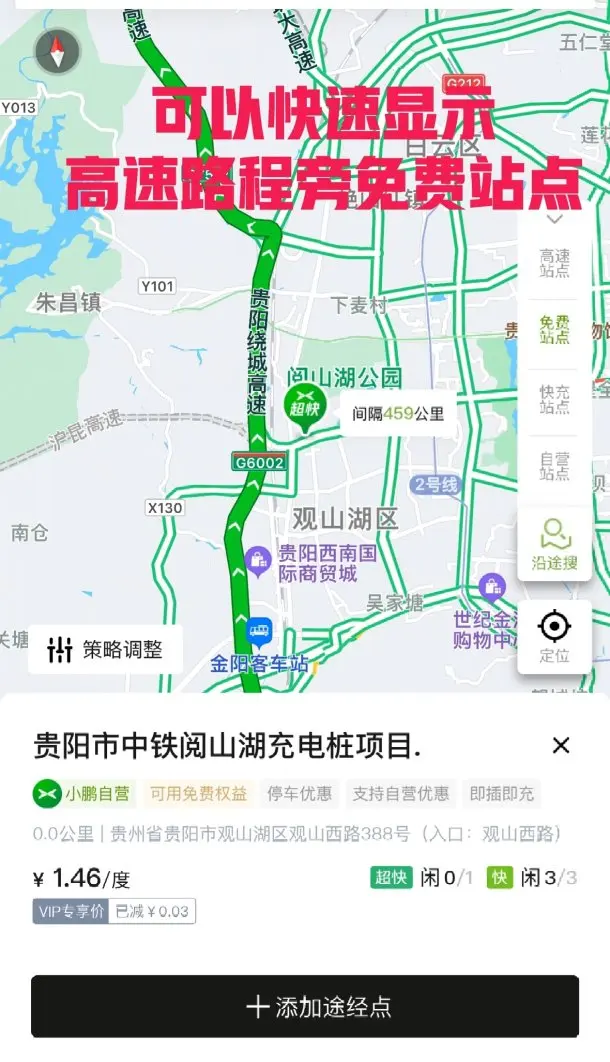Screen dimensions: 610x1062
Task: Filter by 自营站点
Action: pyautogui.click(x=554, y=467)
